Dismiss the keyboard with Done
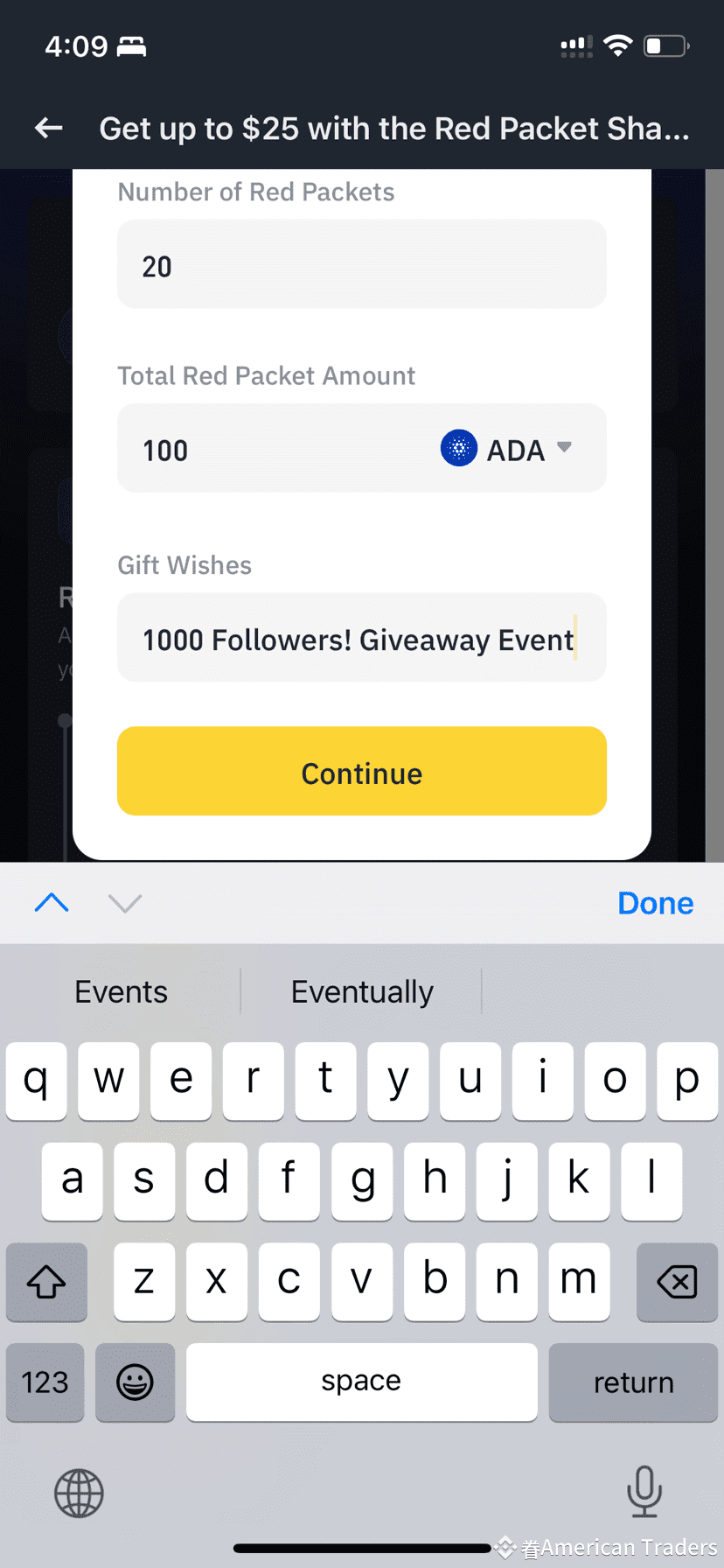 (x=655, y=903)
